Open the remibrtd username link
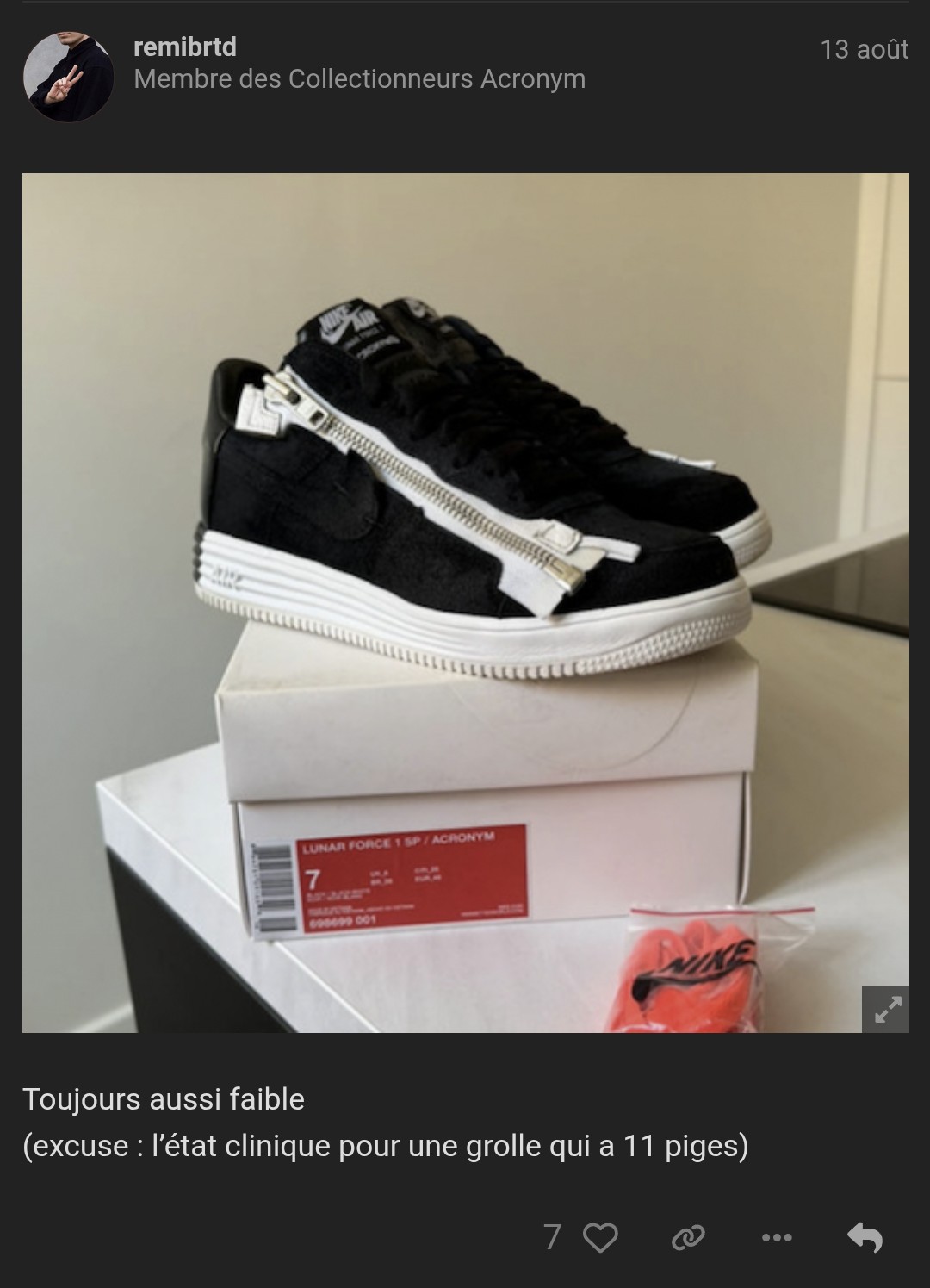930x1288 pixels. pos(184,47)
